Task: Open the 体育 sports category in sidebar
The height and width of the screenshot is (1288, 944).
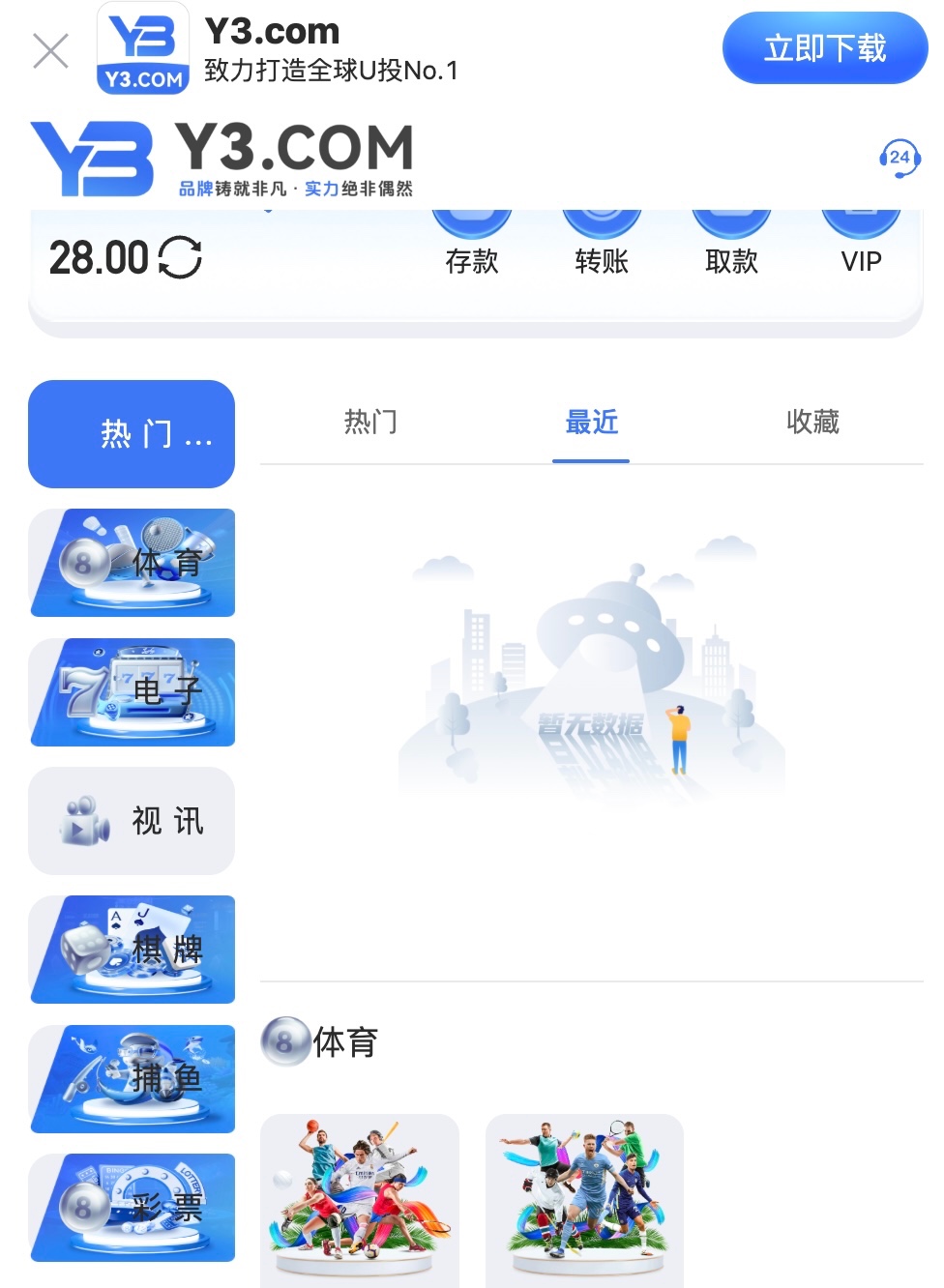Action: pyautogui.click(x=132, y=564)
